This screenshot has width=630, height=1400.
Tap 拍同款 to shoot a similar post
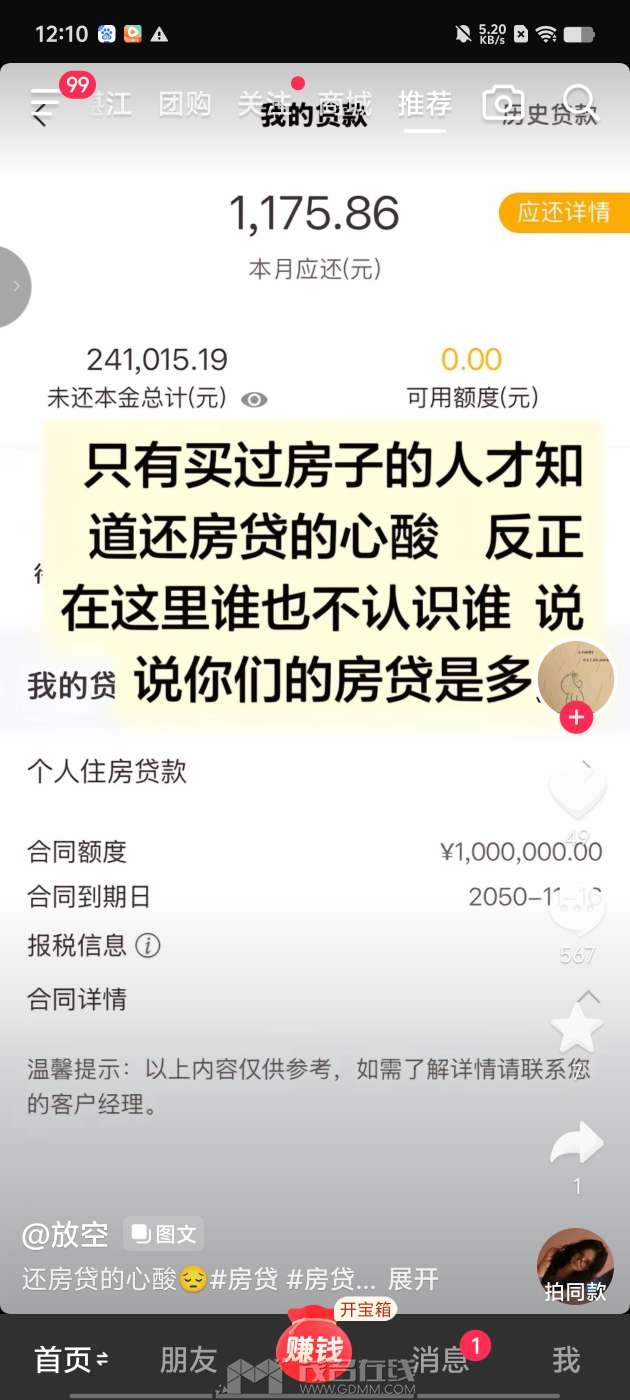pyautogui.click(x=576, y=1266)
